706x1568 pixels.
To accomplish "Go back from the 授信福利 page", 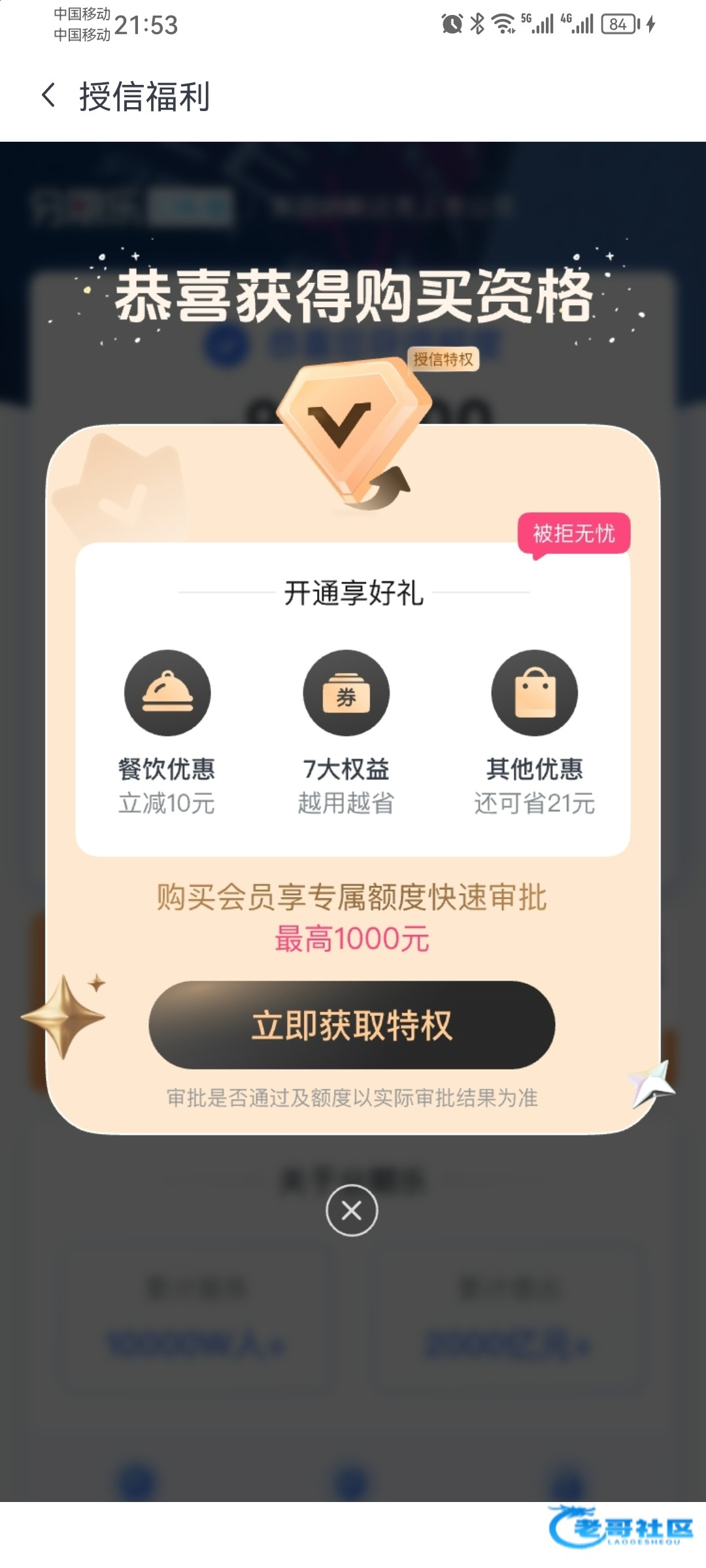I will pyautogui.click(x=48, y=96).
